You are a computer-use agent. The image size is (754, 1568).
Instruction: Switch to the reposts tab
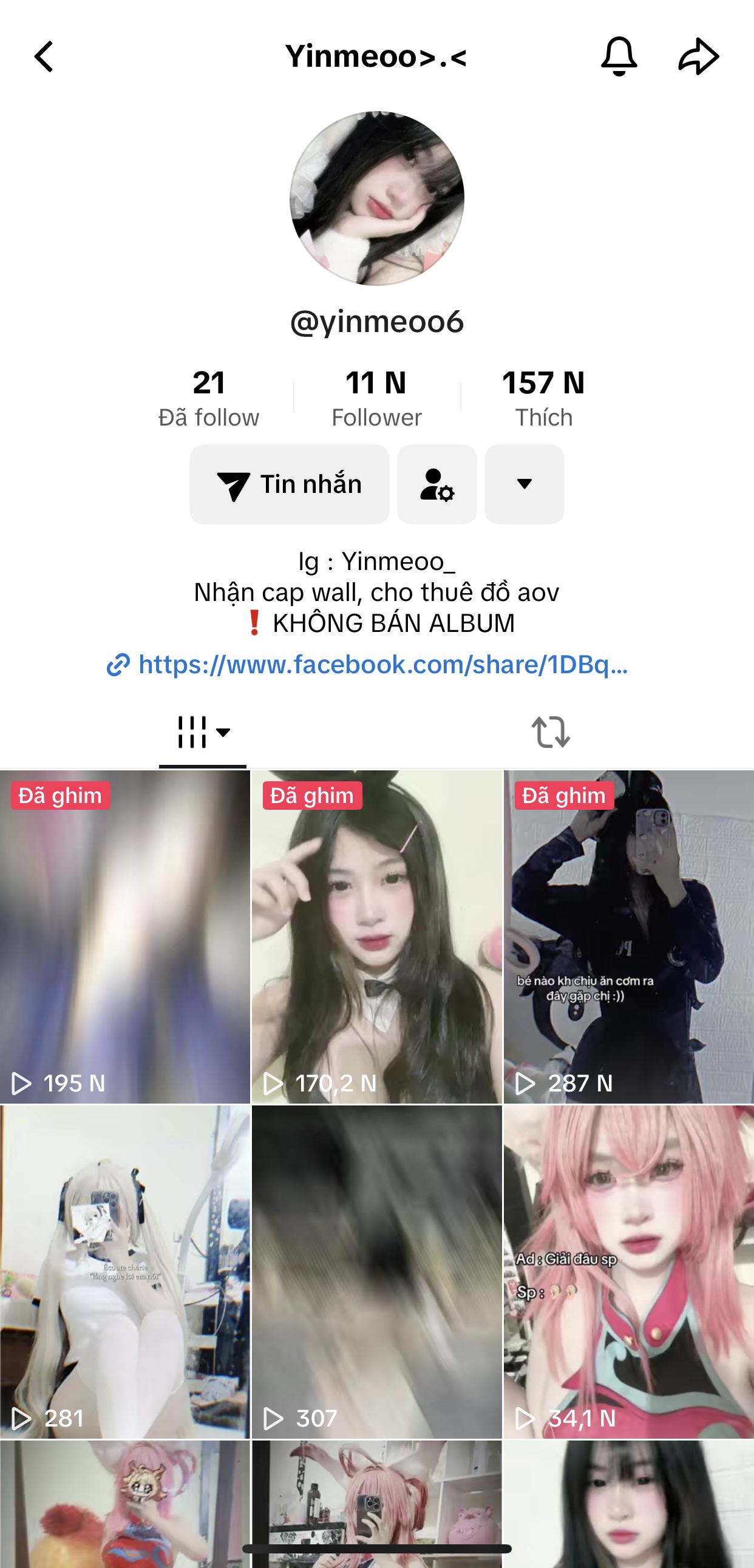coord(550,732)
